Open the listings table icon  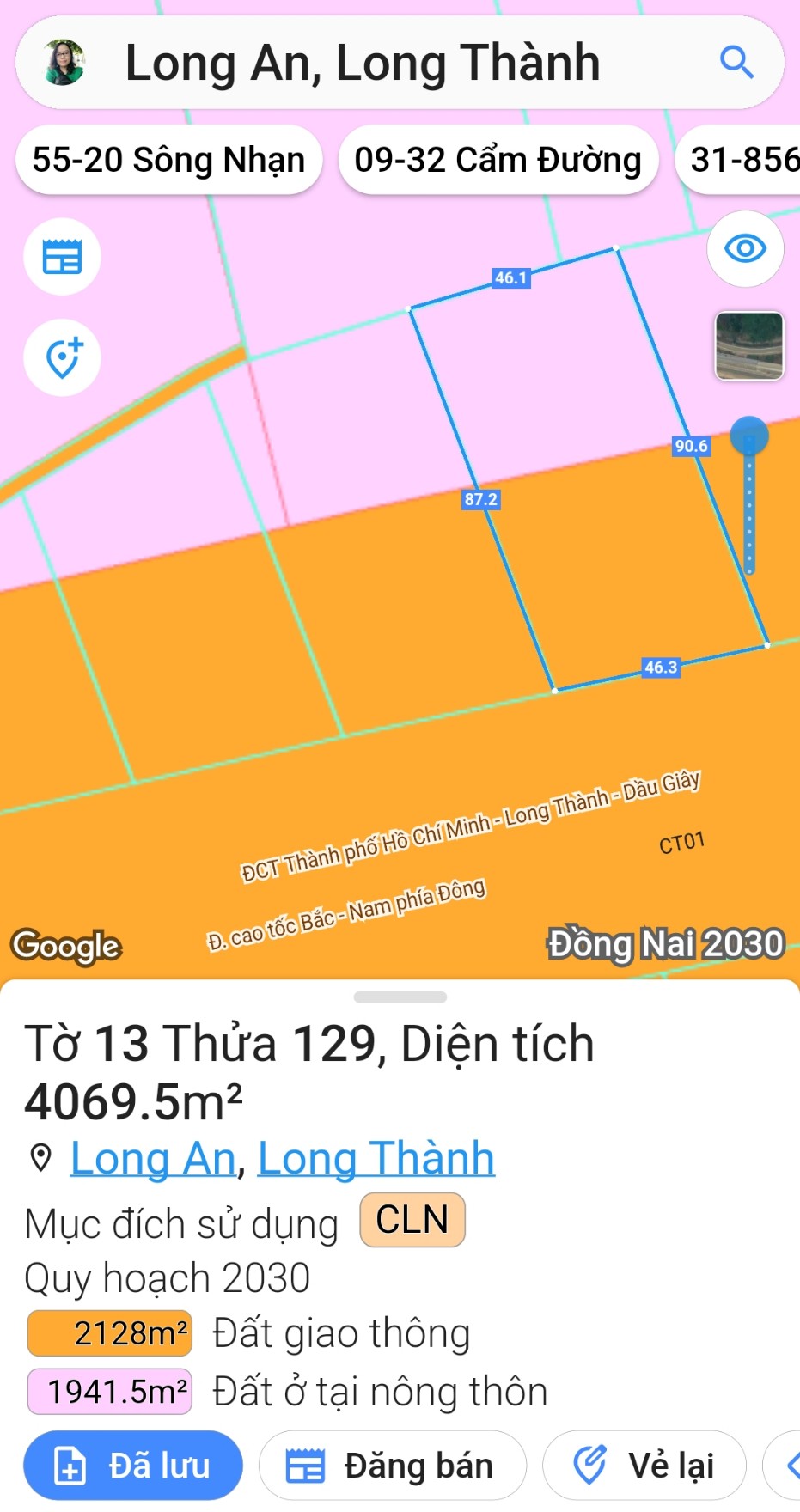tap(62, 257)
